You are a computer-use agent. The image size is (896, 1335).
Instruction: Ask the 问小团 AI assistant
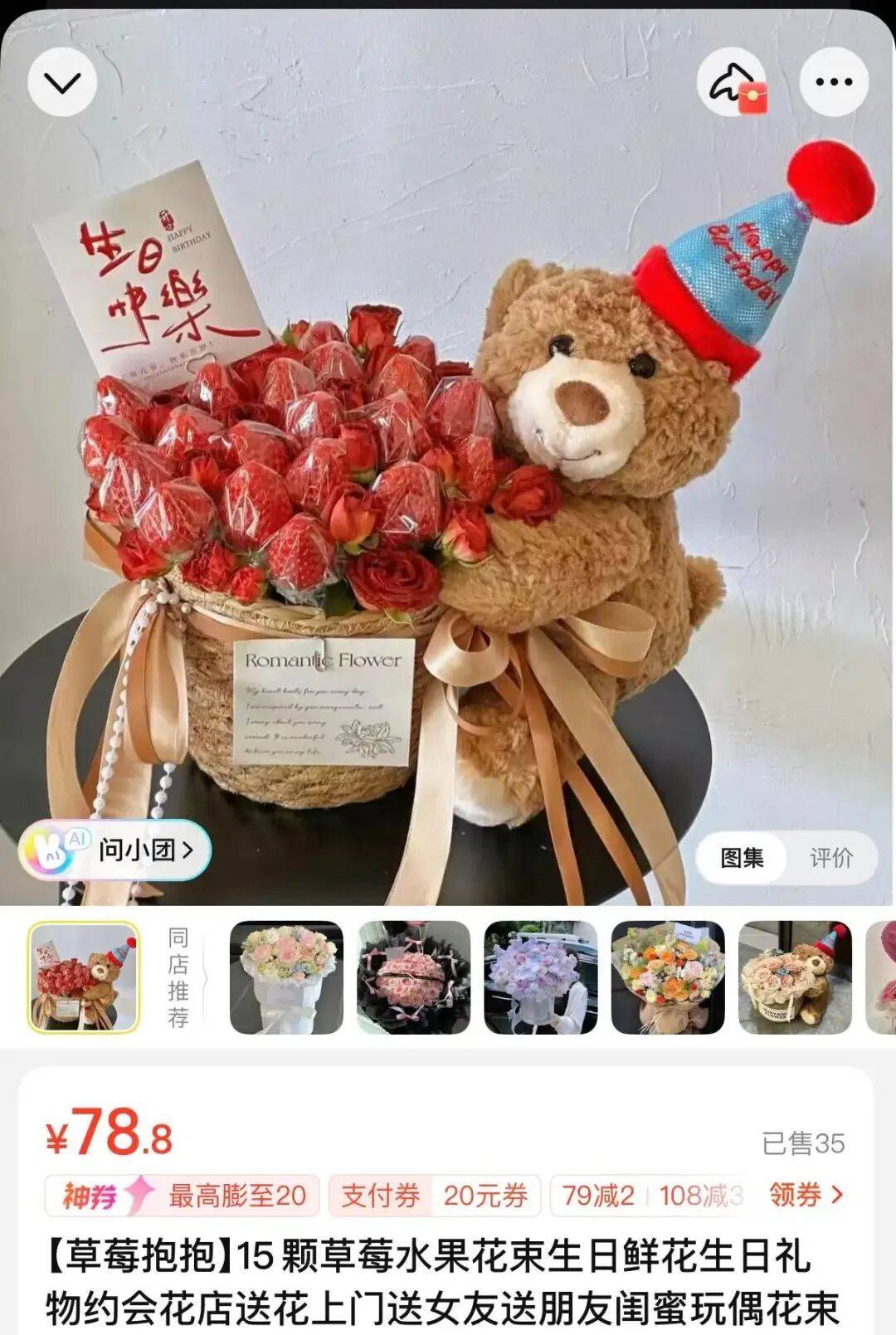coord(115,849)
